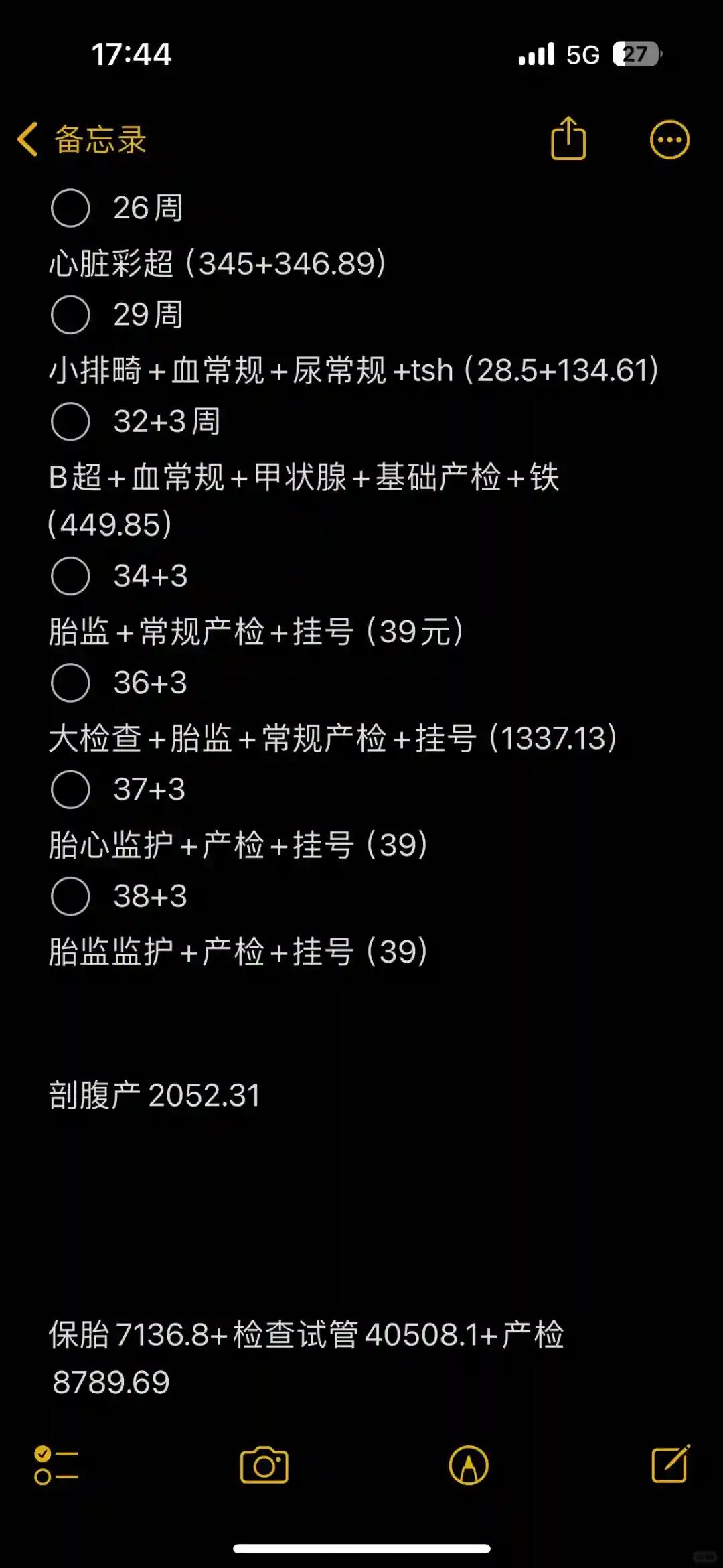Image resolution: width=723 pixels, height=1568 pixels.
Task: Mark the 29周 item as done
Action: tap(70, 315)
